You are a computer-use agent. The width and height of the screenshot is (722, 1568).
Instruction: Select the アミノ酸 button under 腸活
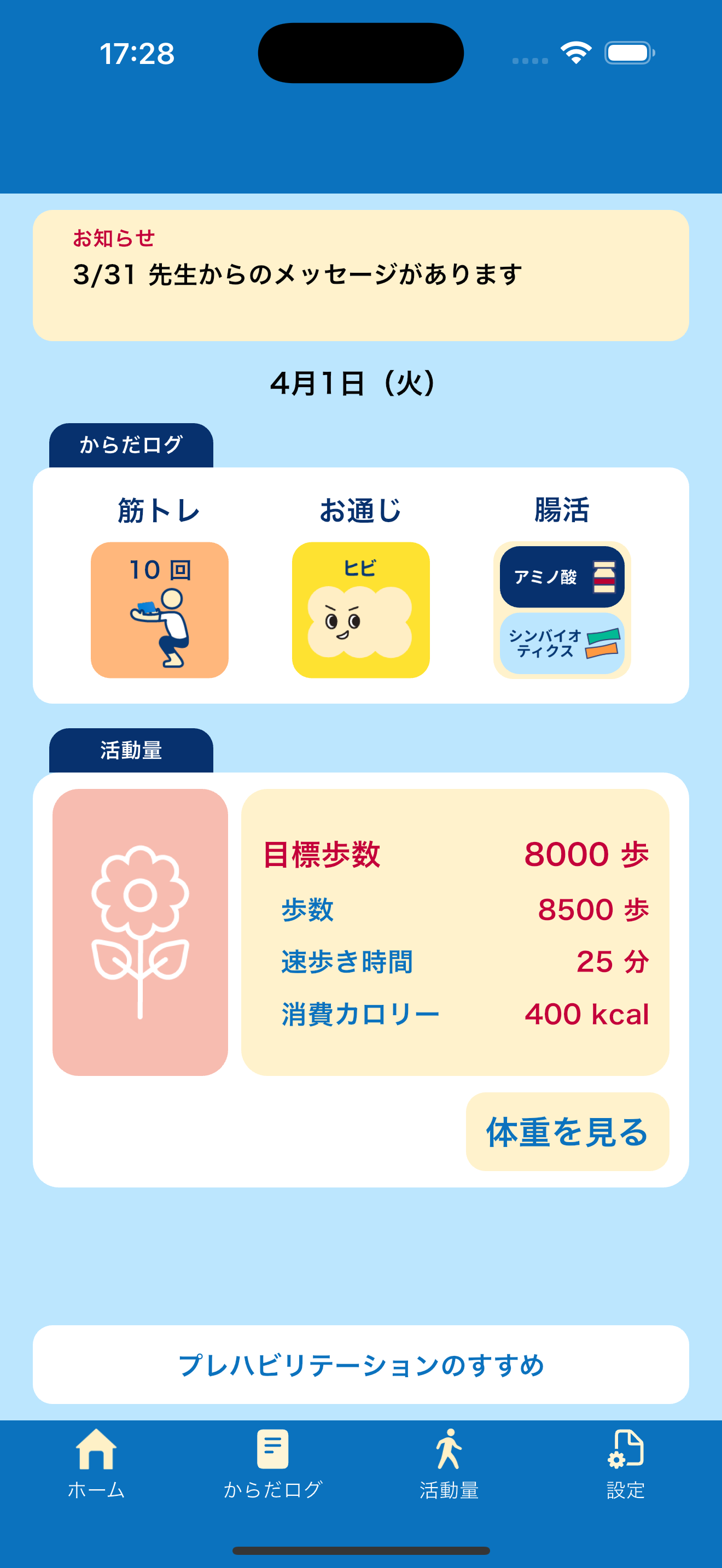click(x=561, y=576)
